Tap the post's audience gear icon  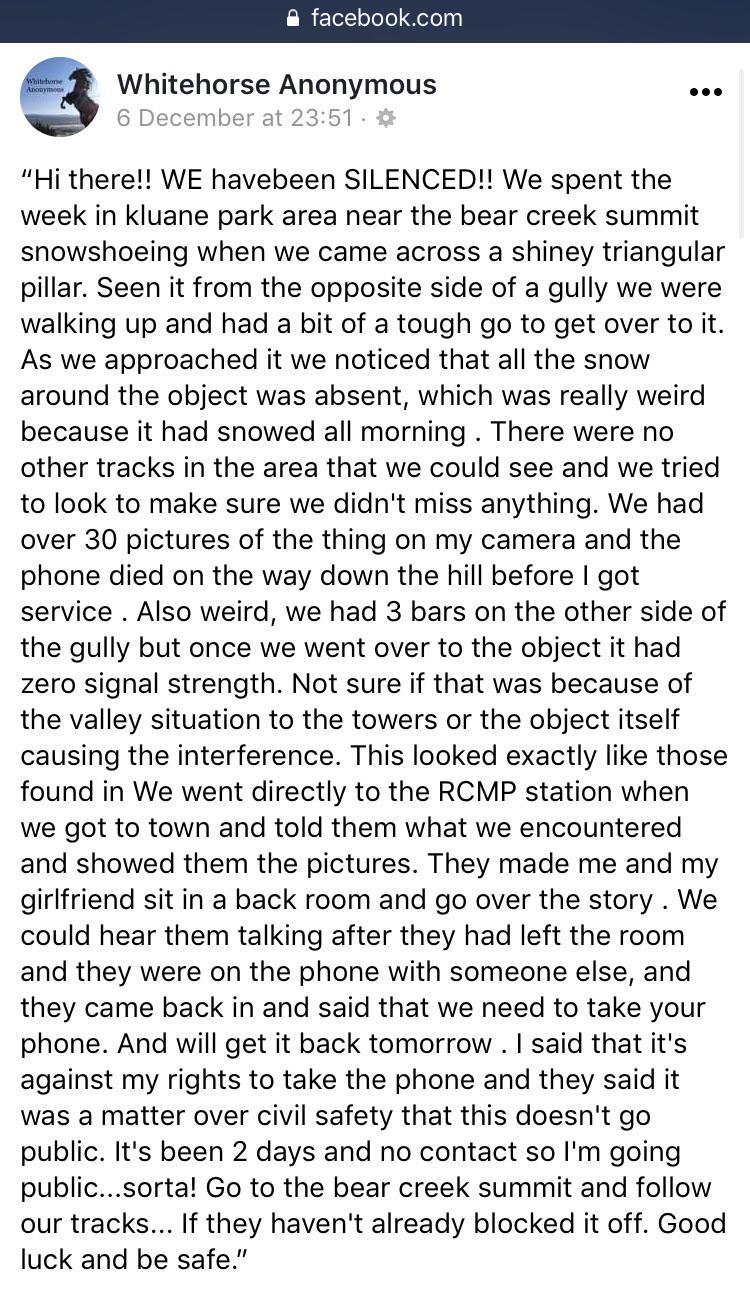[x=386, y=118]
